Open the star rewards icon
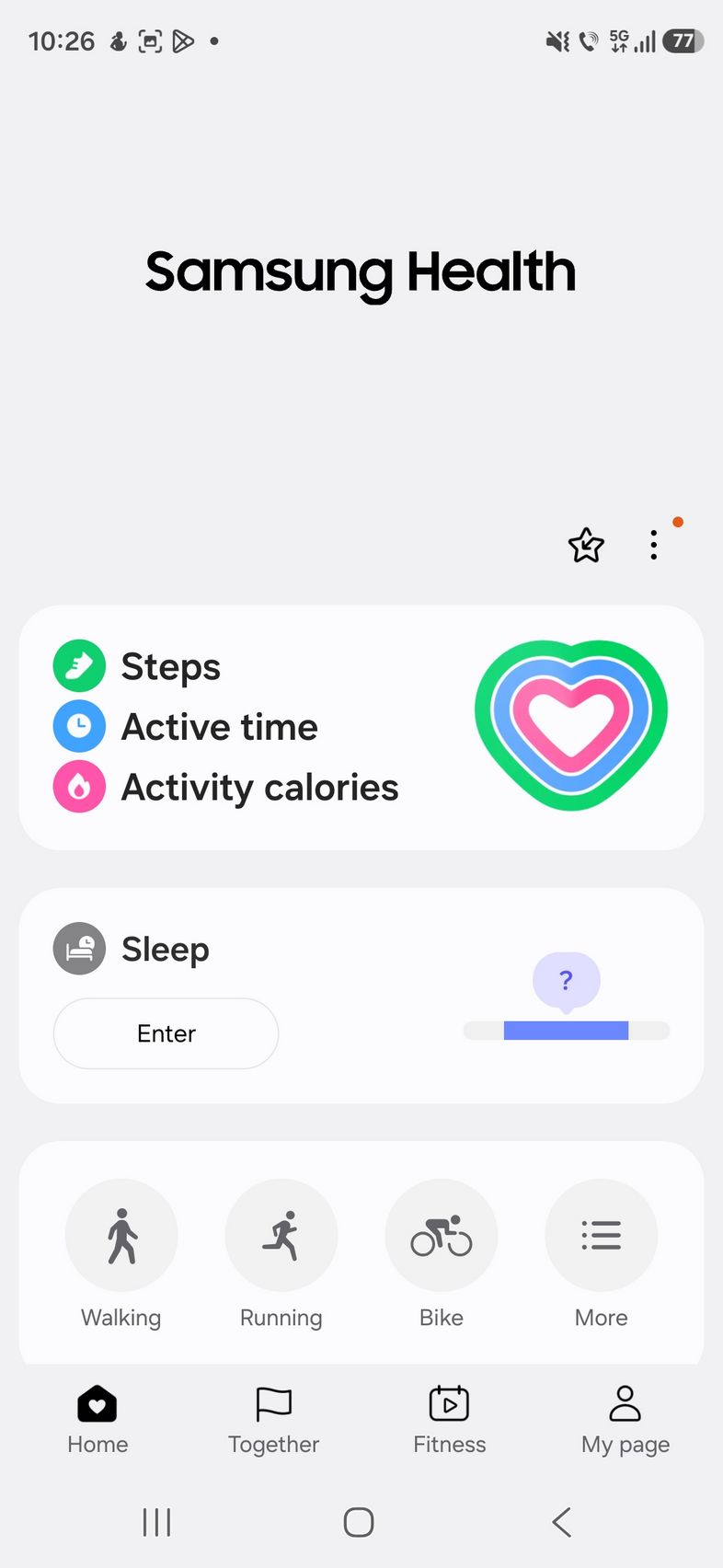Screen dimensions: 723x1568 click(x=586, y=546)
